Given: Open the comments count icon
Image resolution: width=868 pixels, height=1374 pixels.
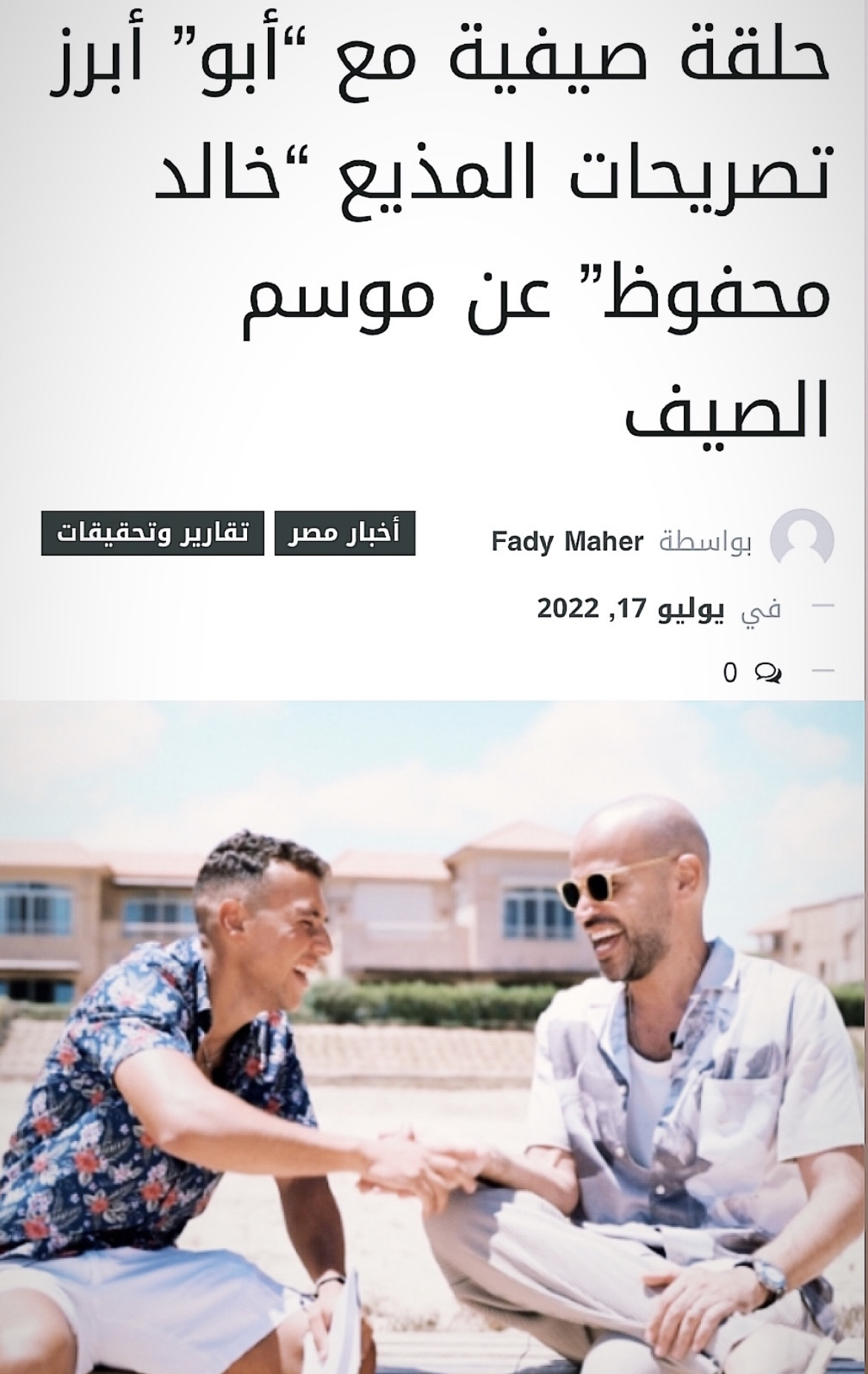Looking at the screenshot, I should pyautogui.click(x=767, y=673).
